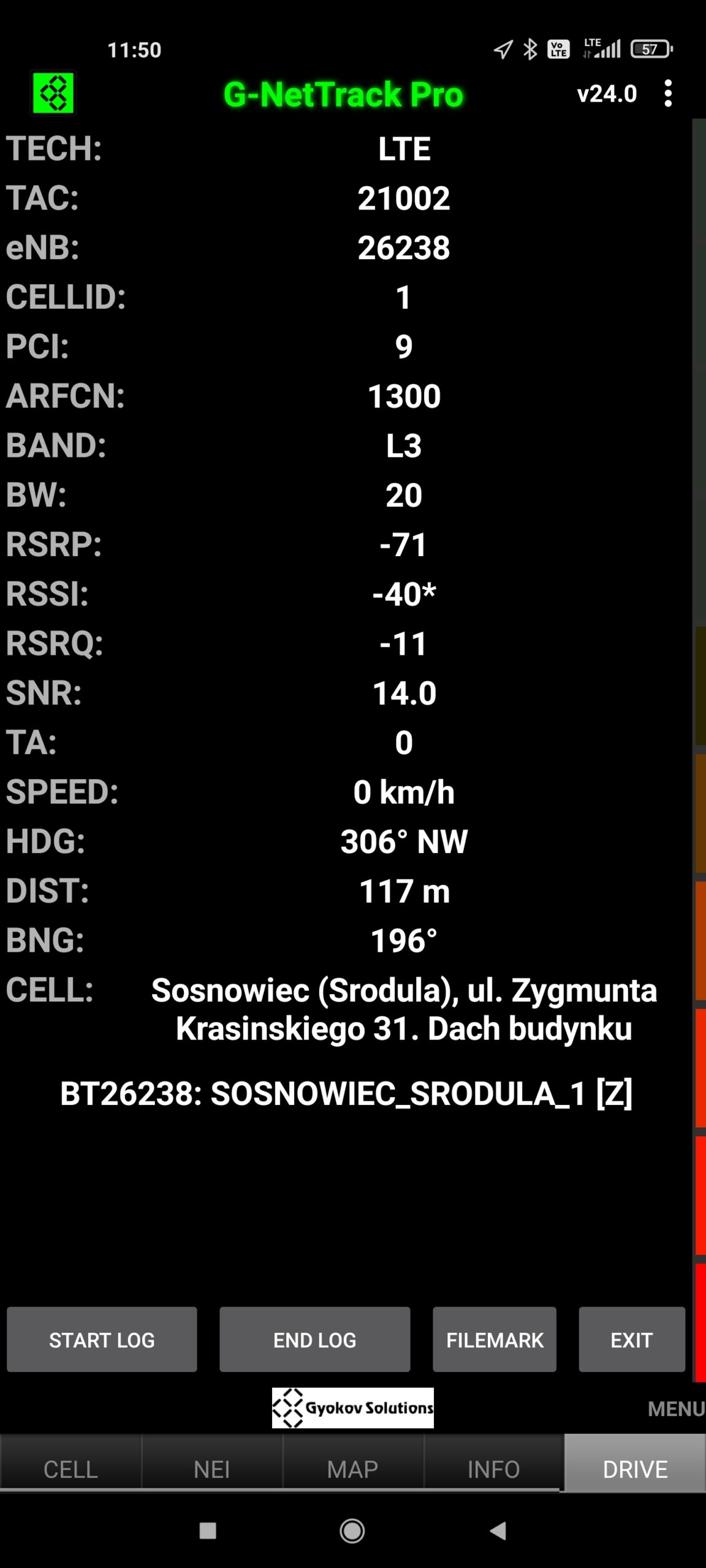The width and height of the screenshot is (706, 1568).
Task: Select the DRIVE tab
Action: click(635, 1469)
